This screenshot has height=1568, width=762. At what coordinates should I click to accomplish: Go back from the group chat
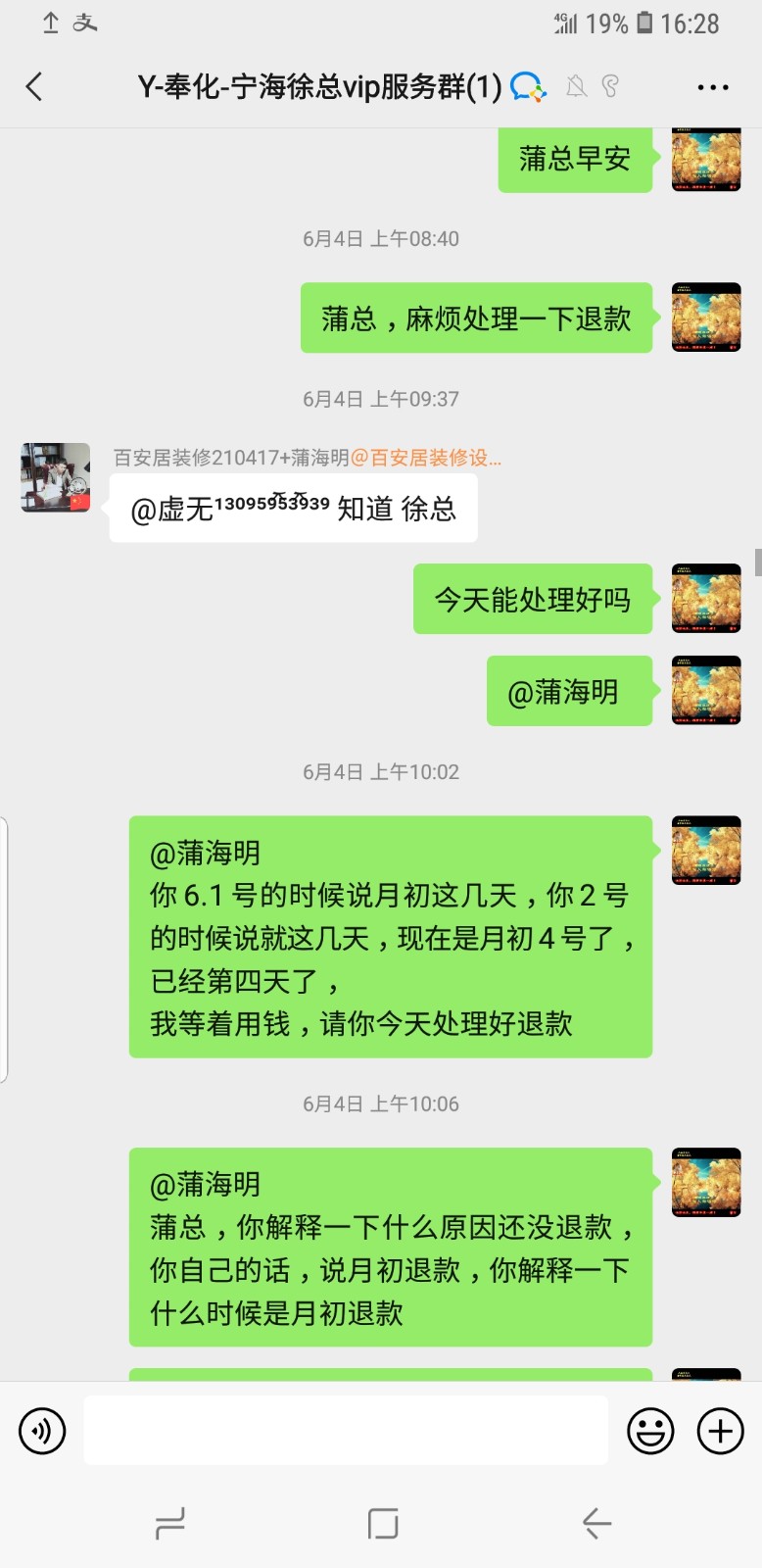coord(34,87)
